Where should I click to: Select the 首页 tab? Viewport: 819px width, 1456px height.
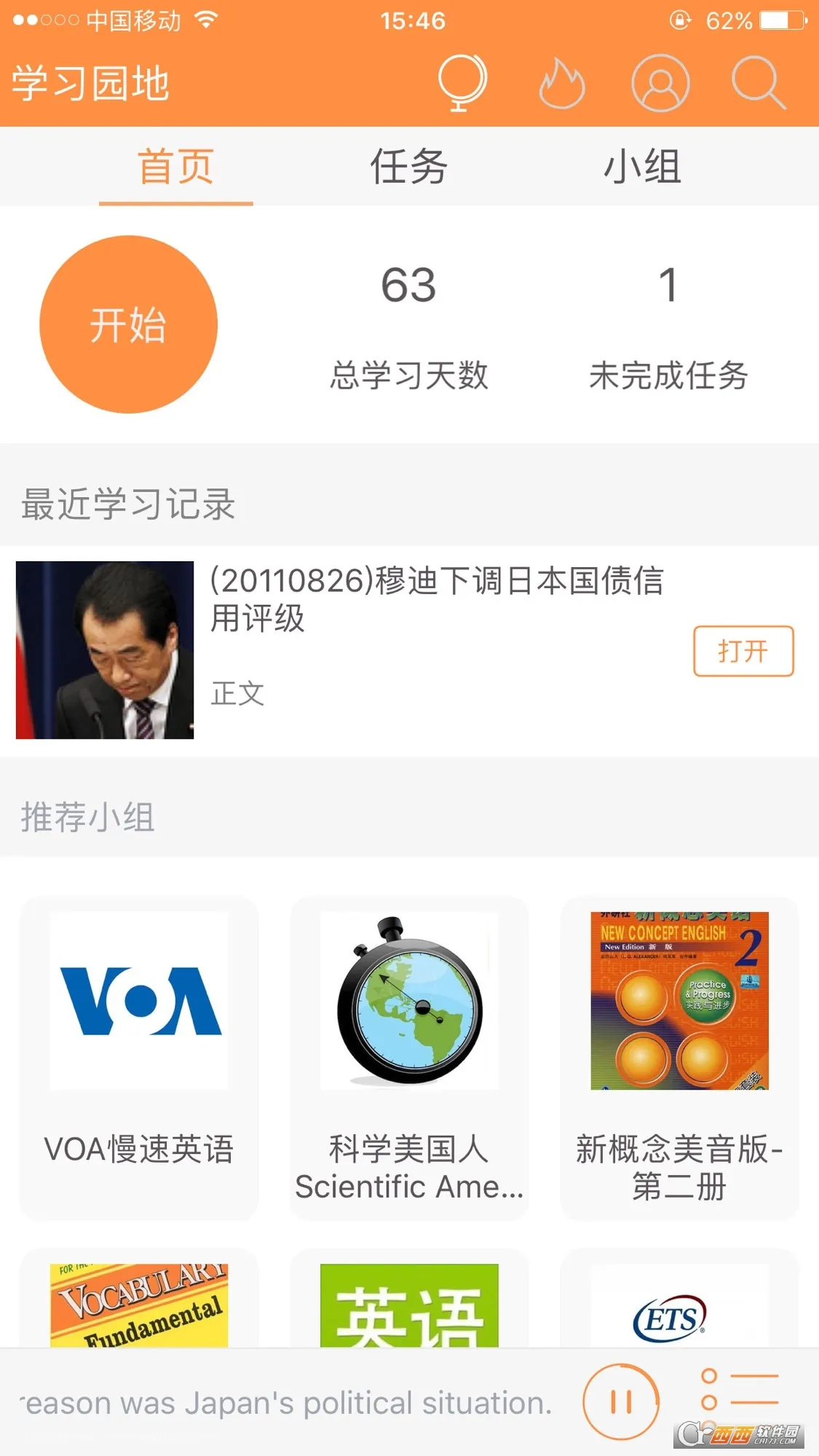point(175,166)
